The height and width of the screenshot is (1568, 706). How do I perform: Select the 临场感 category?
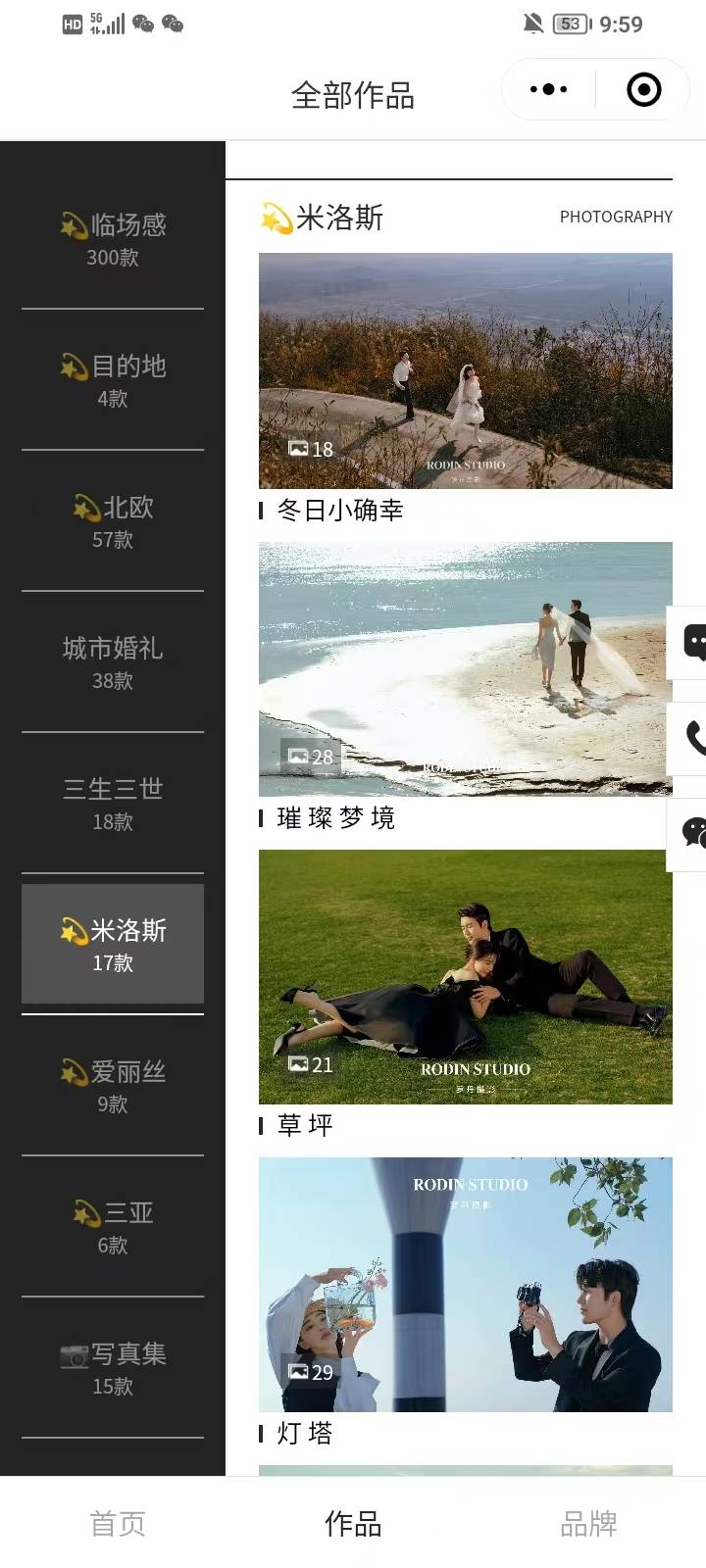click(x=113, y=239)
